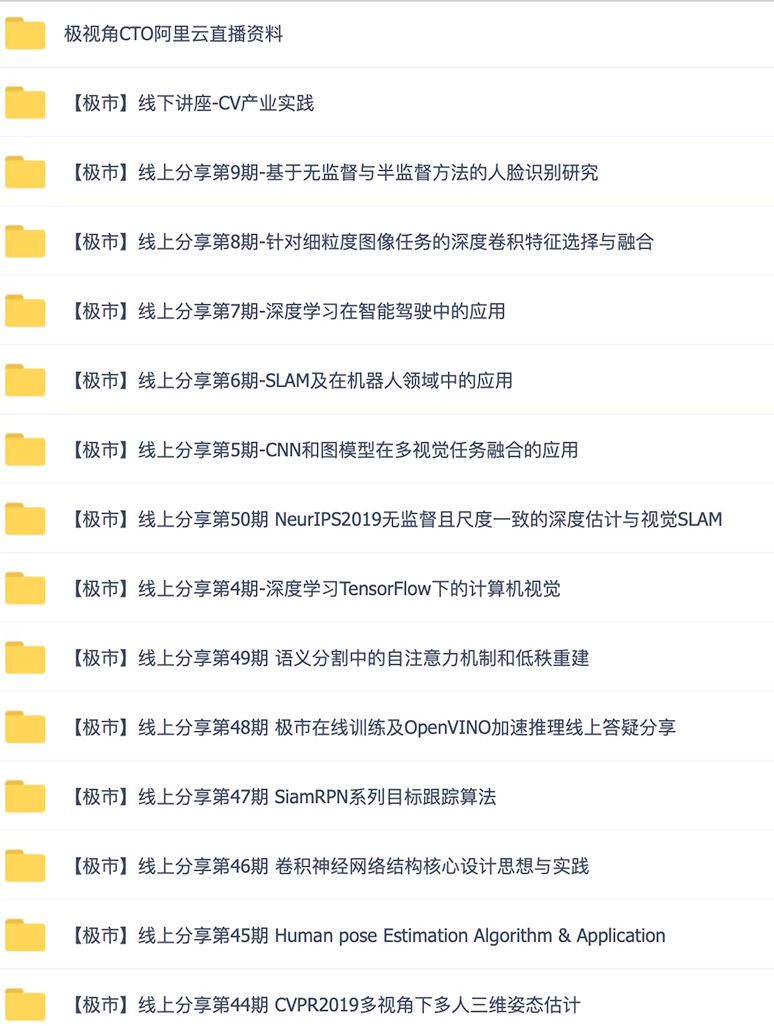Open the 极视角CTO阿里云直播资料 folder
The height and width of the screenshot is (1026, 774).
[x=173, y=34]
